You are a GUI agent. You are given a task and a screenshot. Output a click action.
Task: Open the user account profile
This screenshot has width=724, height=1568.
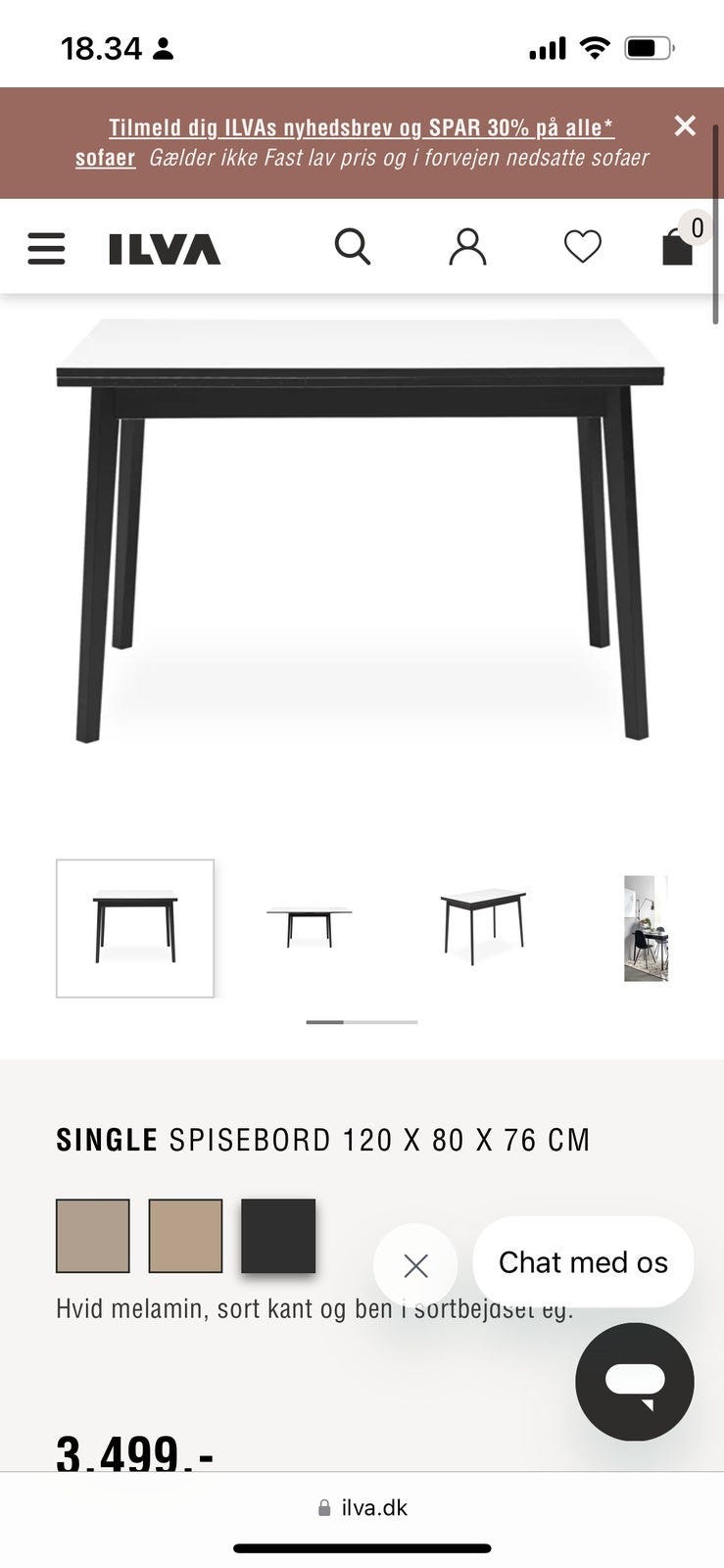pyautogui.click(x=467, y=247)
